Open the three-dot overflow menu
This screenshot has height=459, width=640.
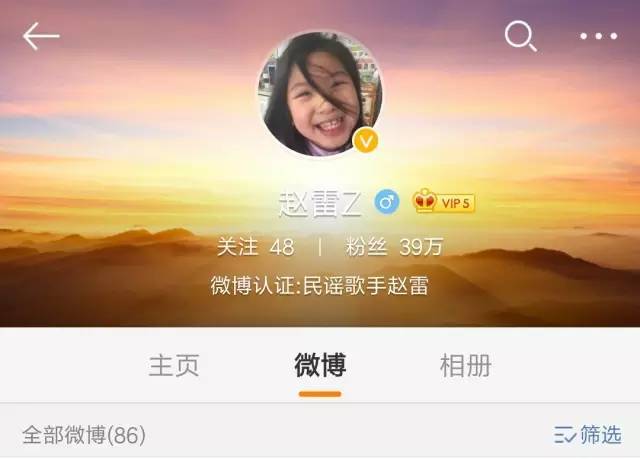pyautogui.click(x=598, y=37)
